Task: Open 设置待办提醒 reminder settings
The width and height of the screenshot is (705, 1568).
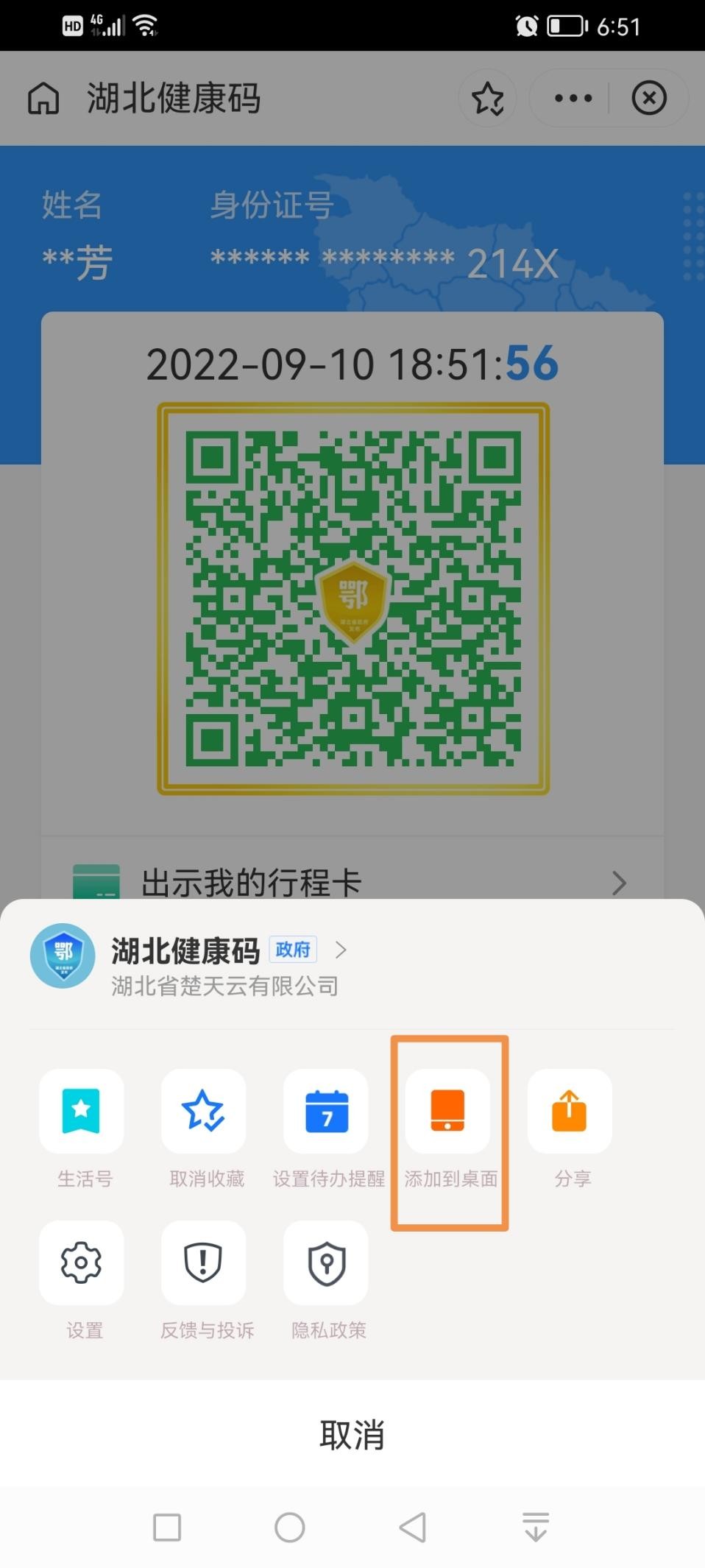Action: pos(326,1112)
